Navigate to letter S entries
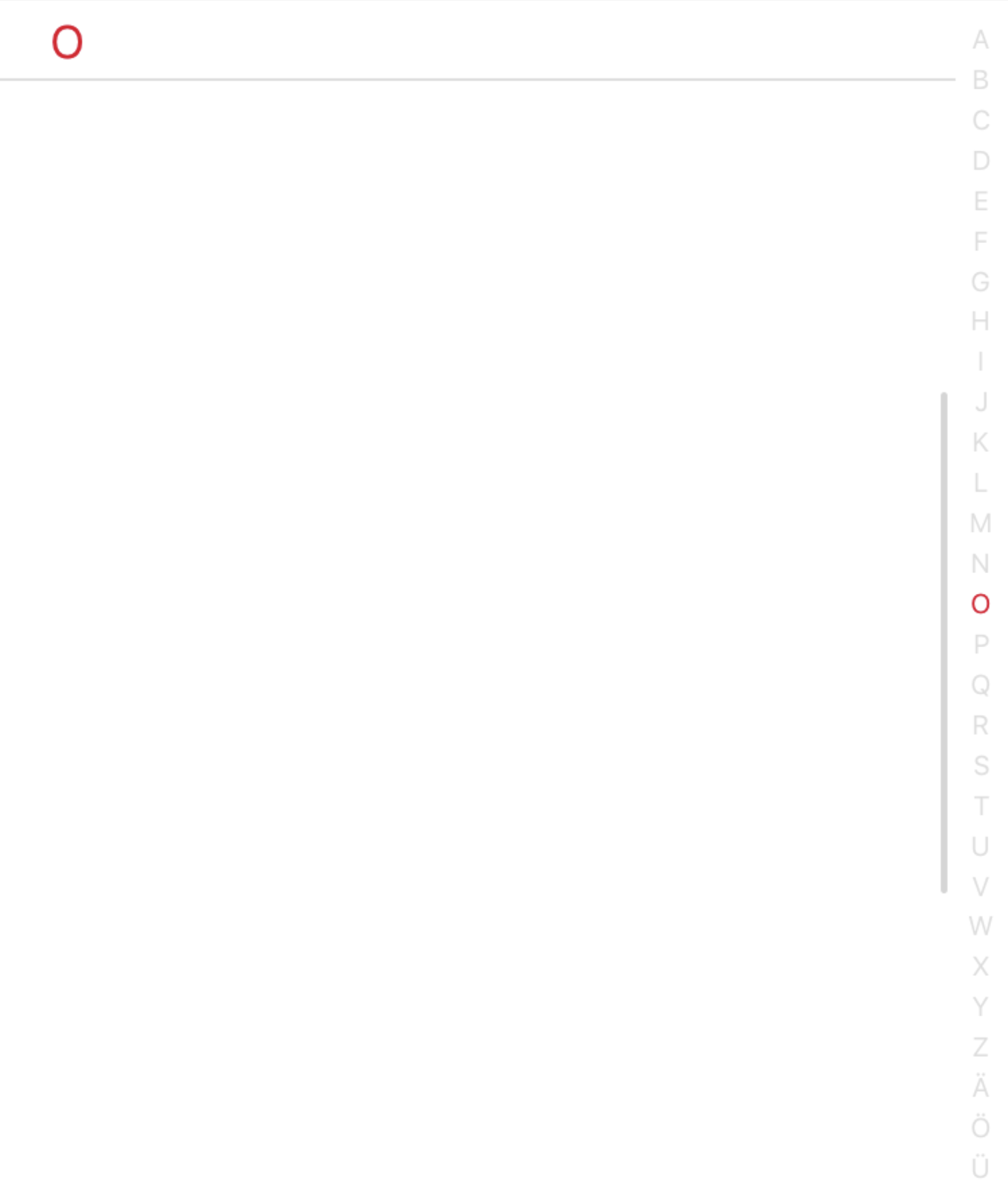The height and width of the screenshot is (1204, 1008). point(980,765)
